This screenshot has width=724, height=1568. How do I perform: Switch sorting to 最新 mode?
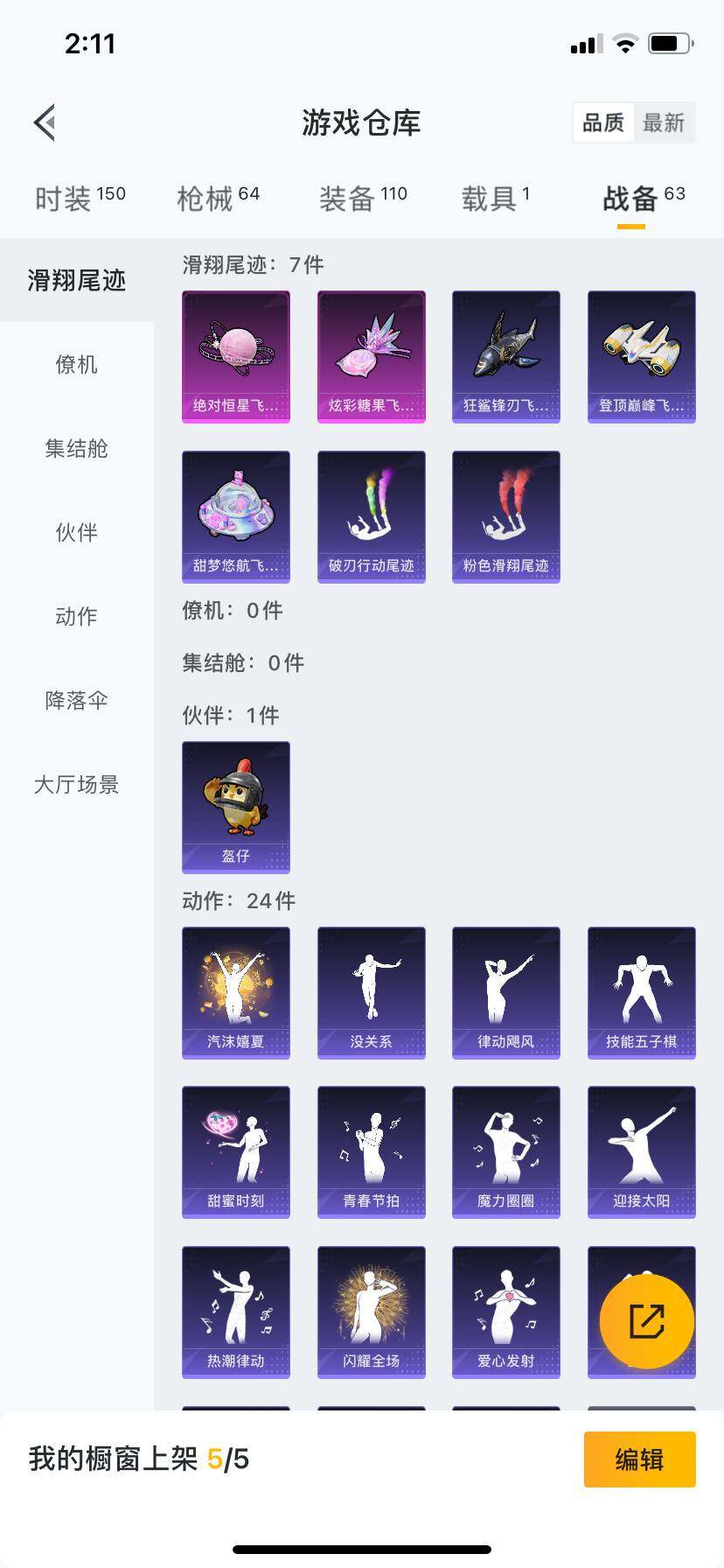tap(665, 122)
